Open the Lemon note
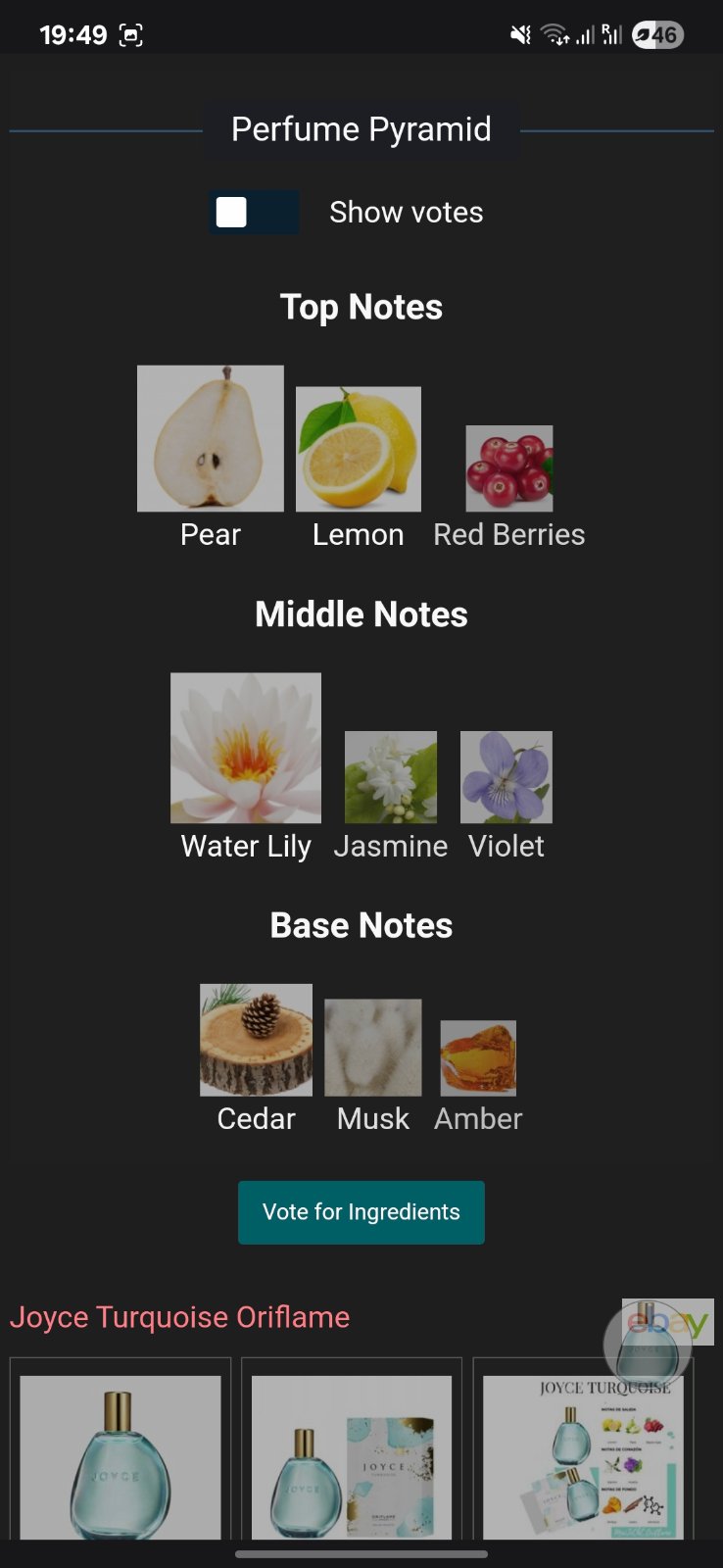Screen dimensions: 723x1568 click(x=359, y=450)
